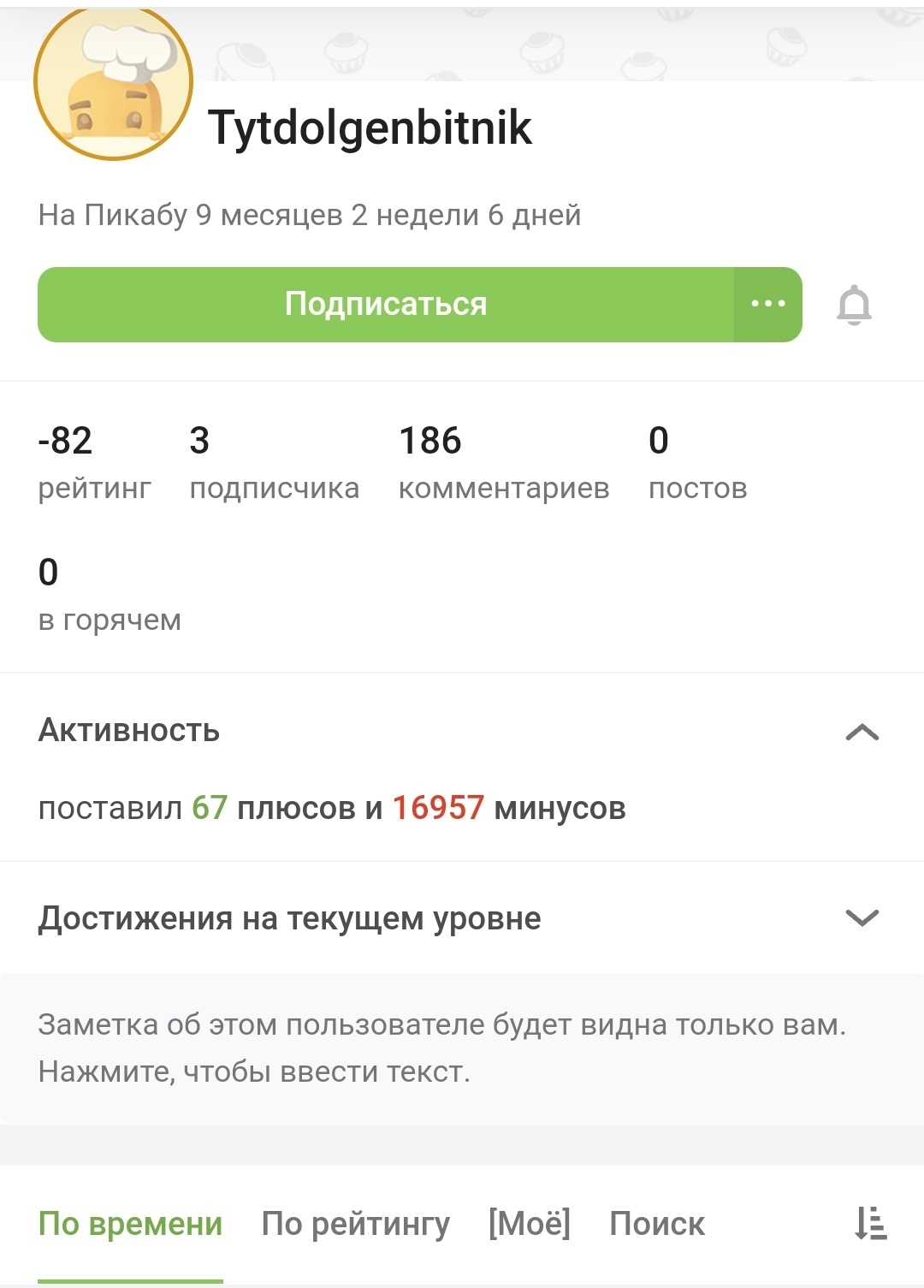924x1288 pixels.
Task: Collapse the Активность section
Action: (x=862, y=732)
